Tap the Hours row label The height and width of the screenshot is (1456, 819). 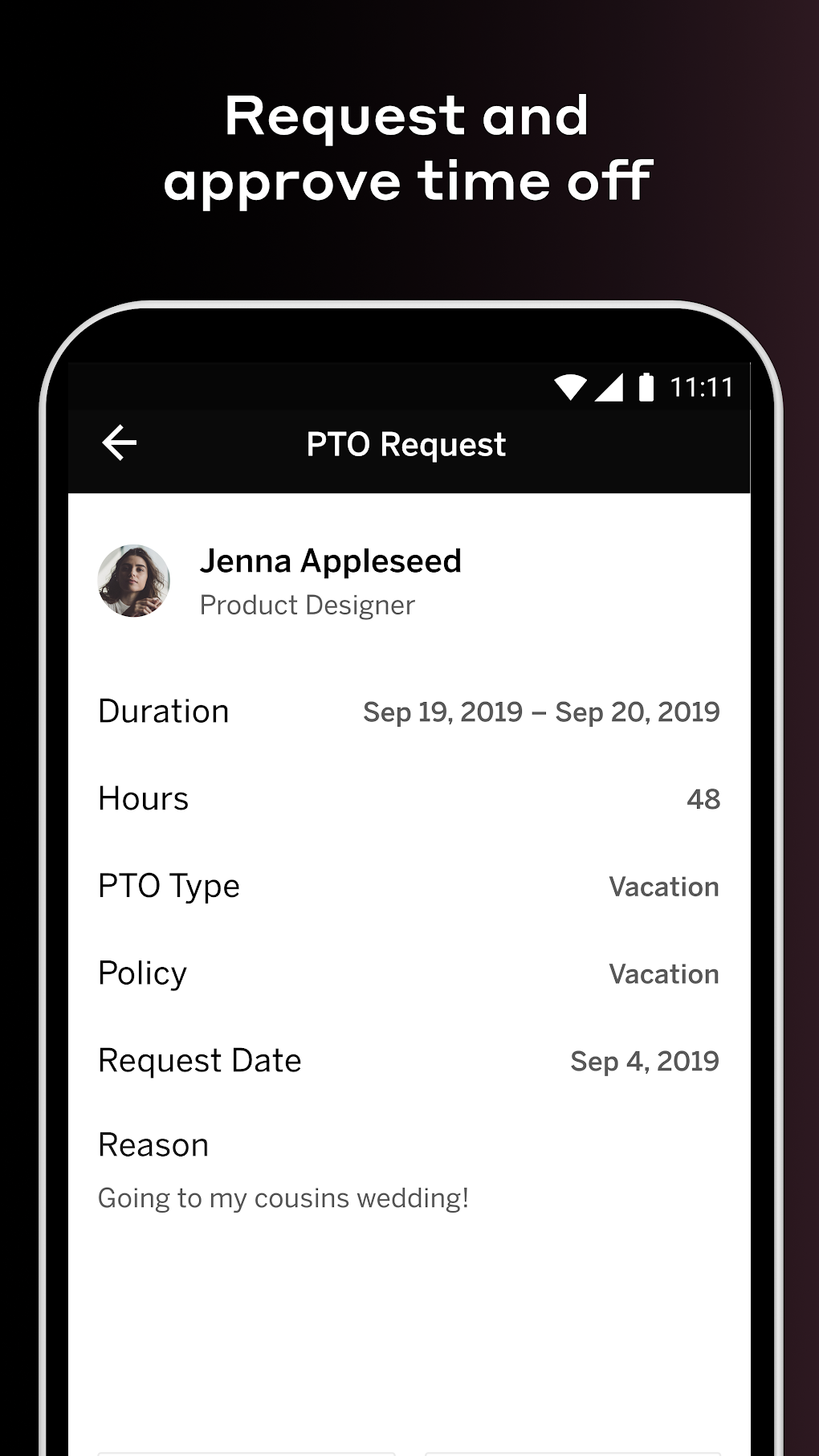pyautogui.click(x=142, y=799)
